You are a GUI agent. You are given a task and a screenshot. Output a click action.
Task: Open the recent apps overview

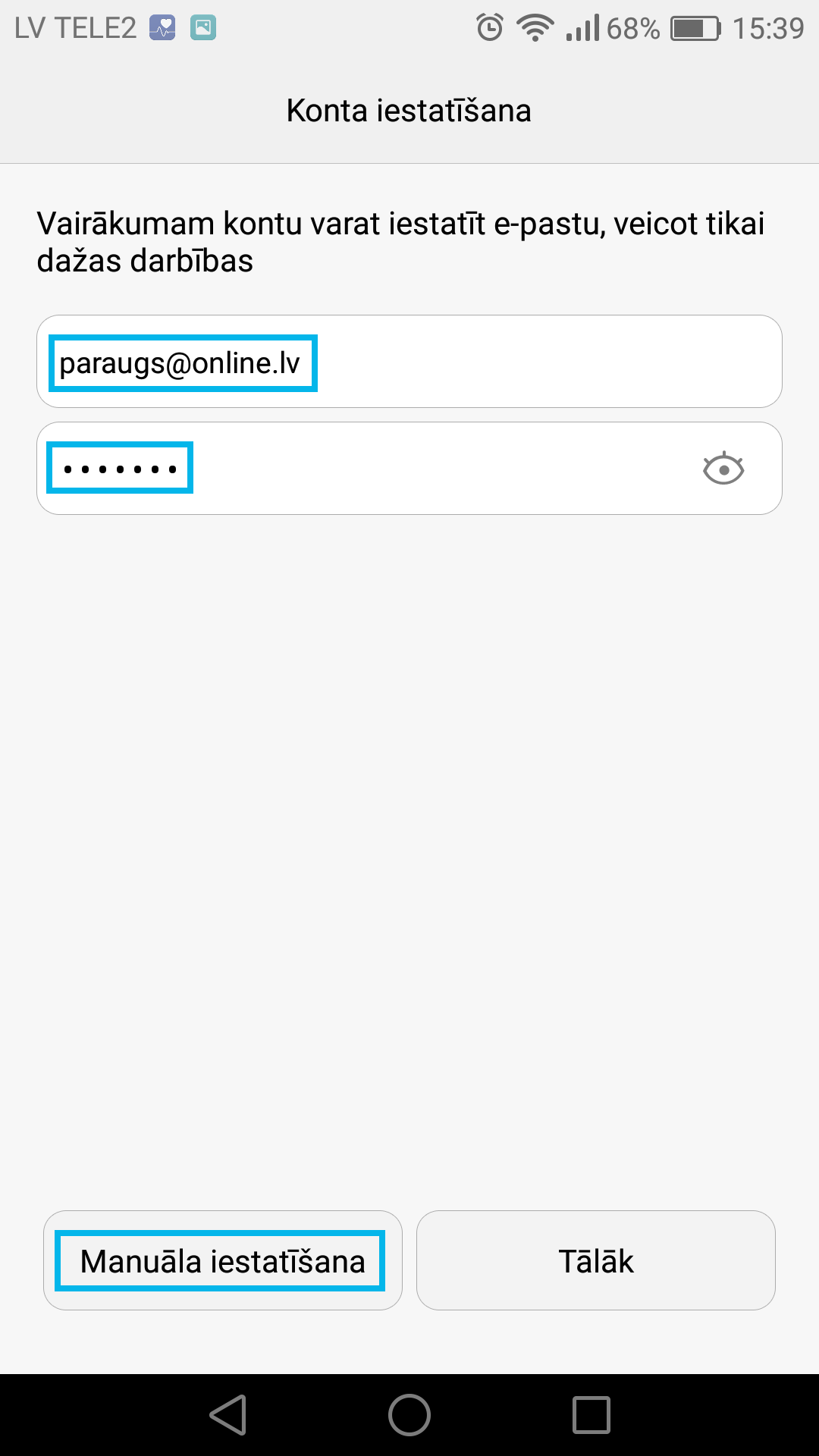coord(591,1415)
